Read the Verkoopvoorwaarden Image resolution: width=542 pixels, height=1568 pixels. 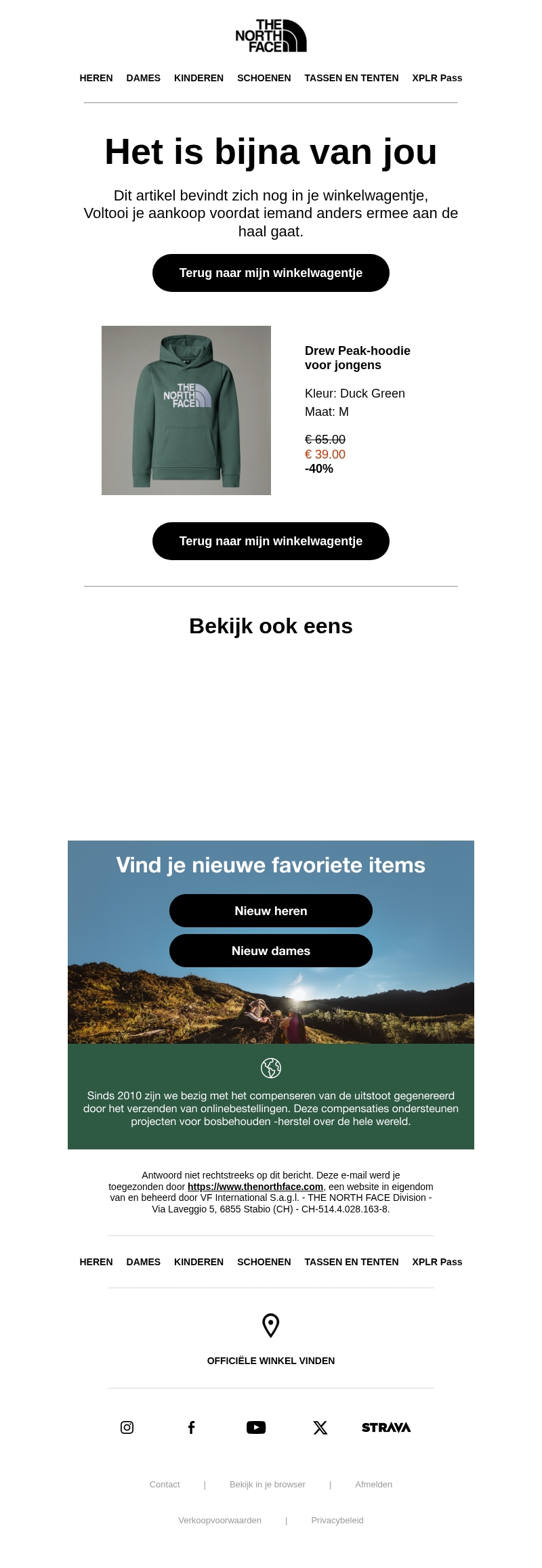click(220, 1521)
